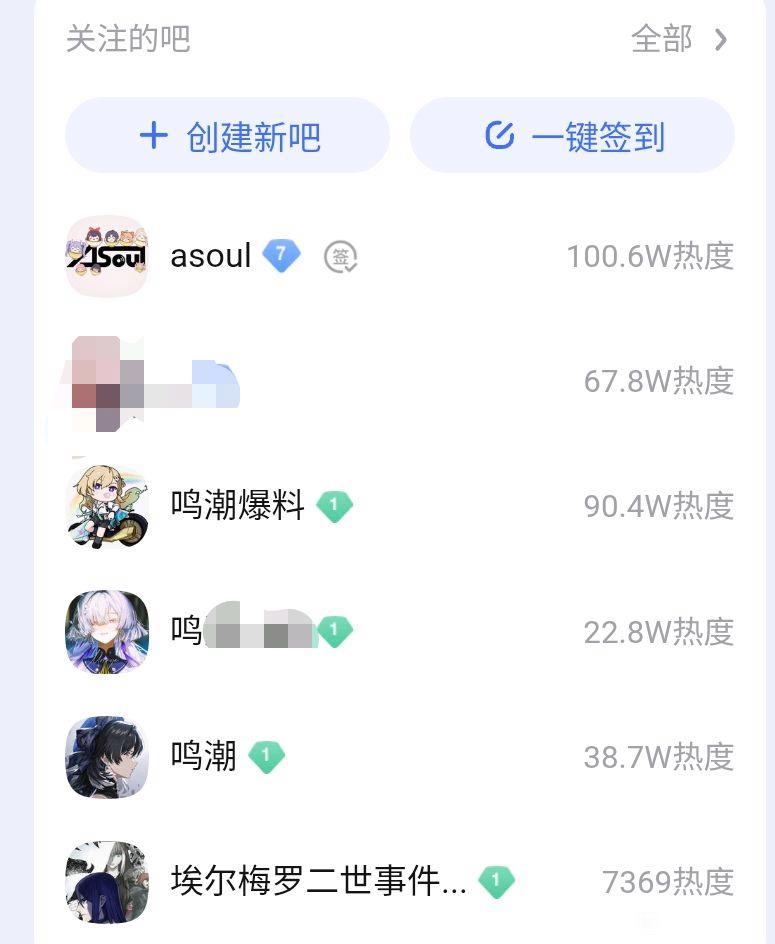This screenshot has width=775, height=944.
Task: Tap the sign-in icon next to asoul
Action: click(x=341, y=258)
